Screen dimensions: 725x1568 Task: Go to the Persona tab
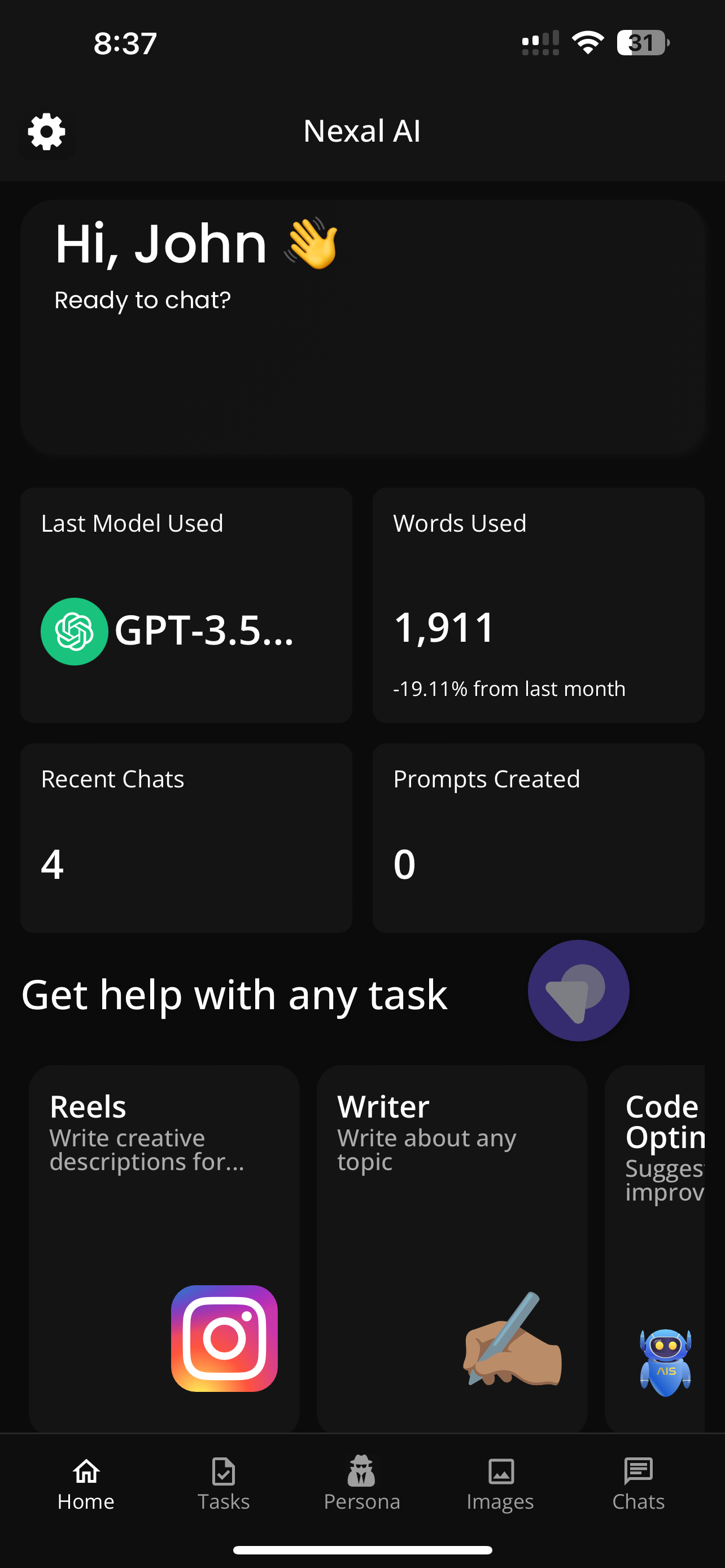pos(361,1484)
